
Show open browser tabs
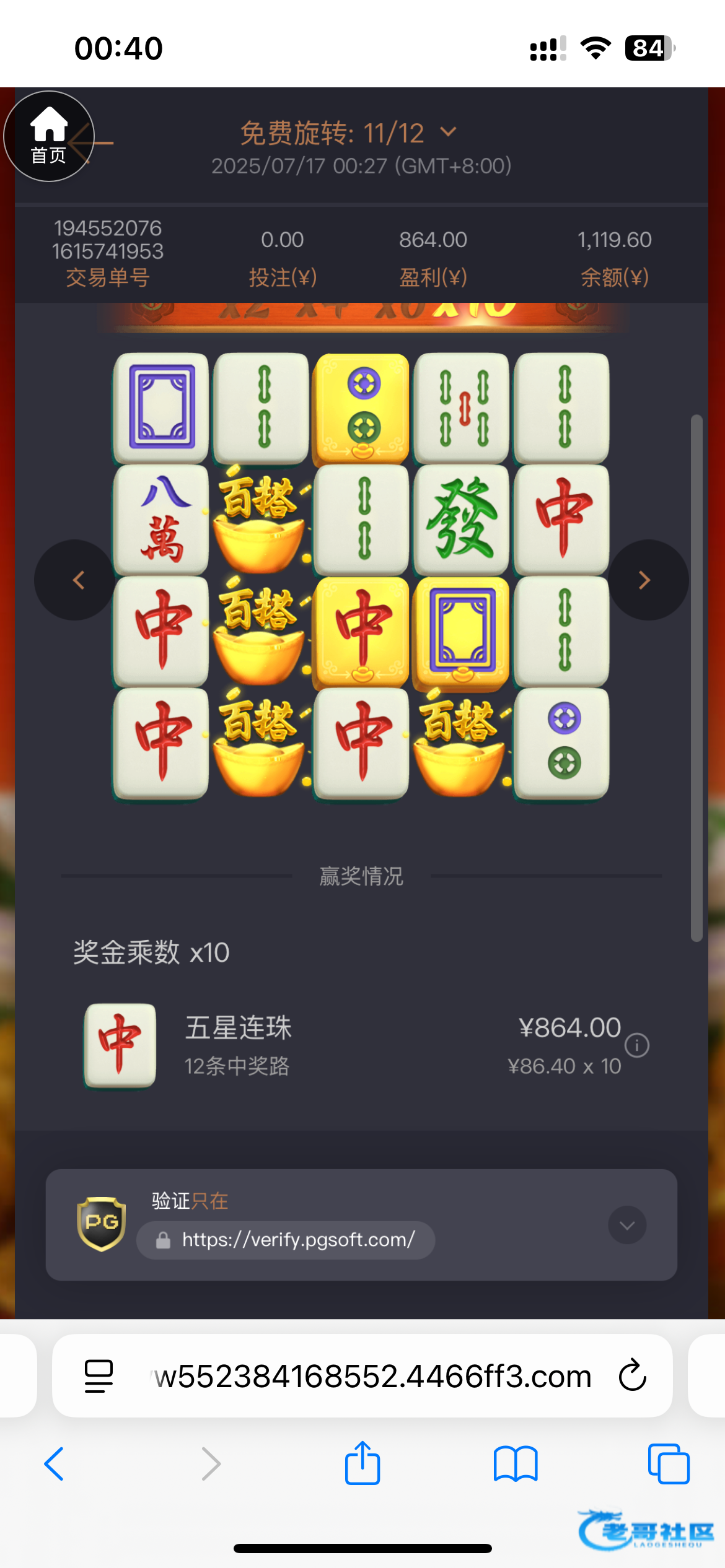point(668,1464)
